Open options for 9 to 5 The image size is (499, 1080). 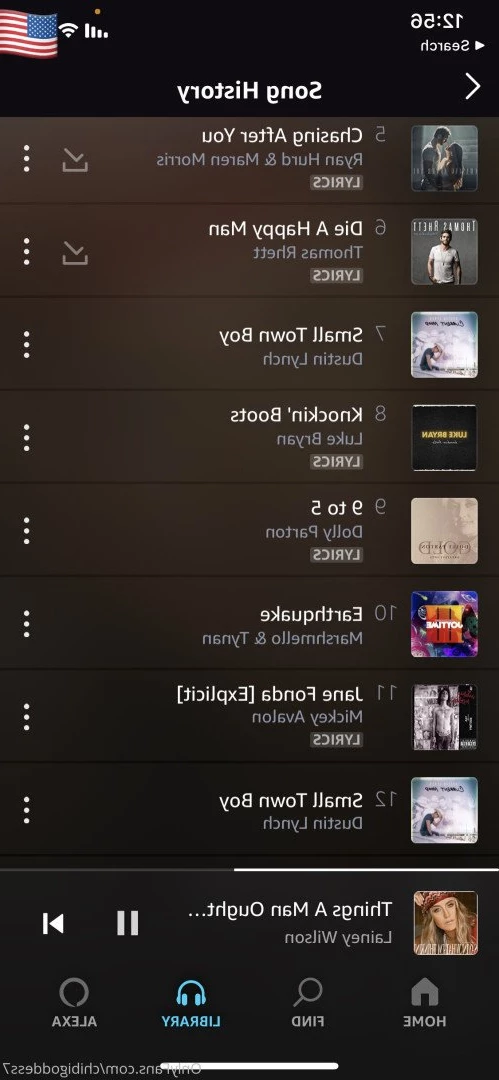tap(26, 530)
